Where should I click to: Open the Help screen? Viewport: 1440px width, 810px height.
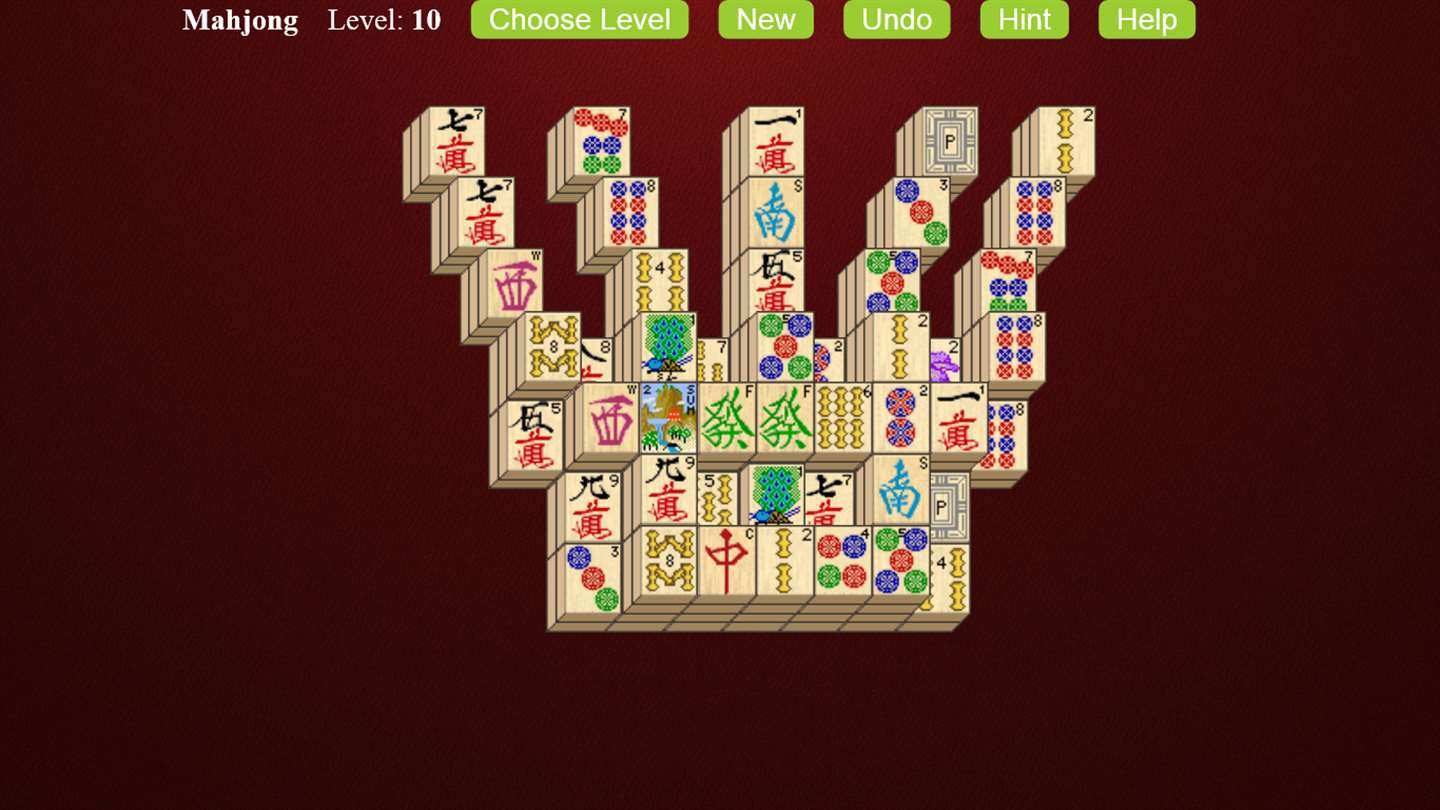coord(1146,19)
